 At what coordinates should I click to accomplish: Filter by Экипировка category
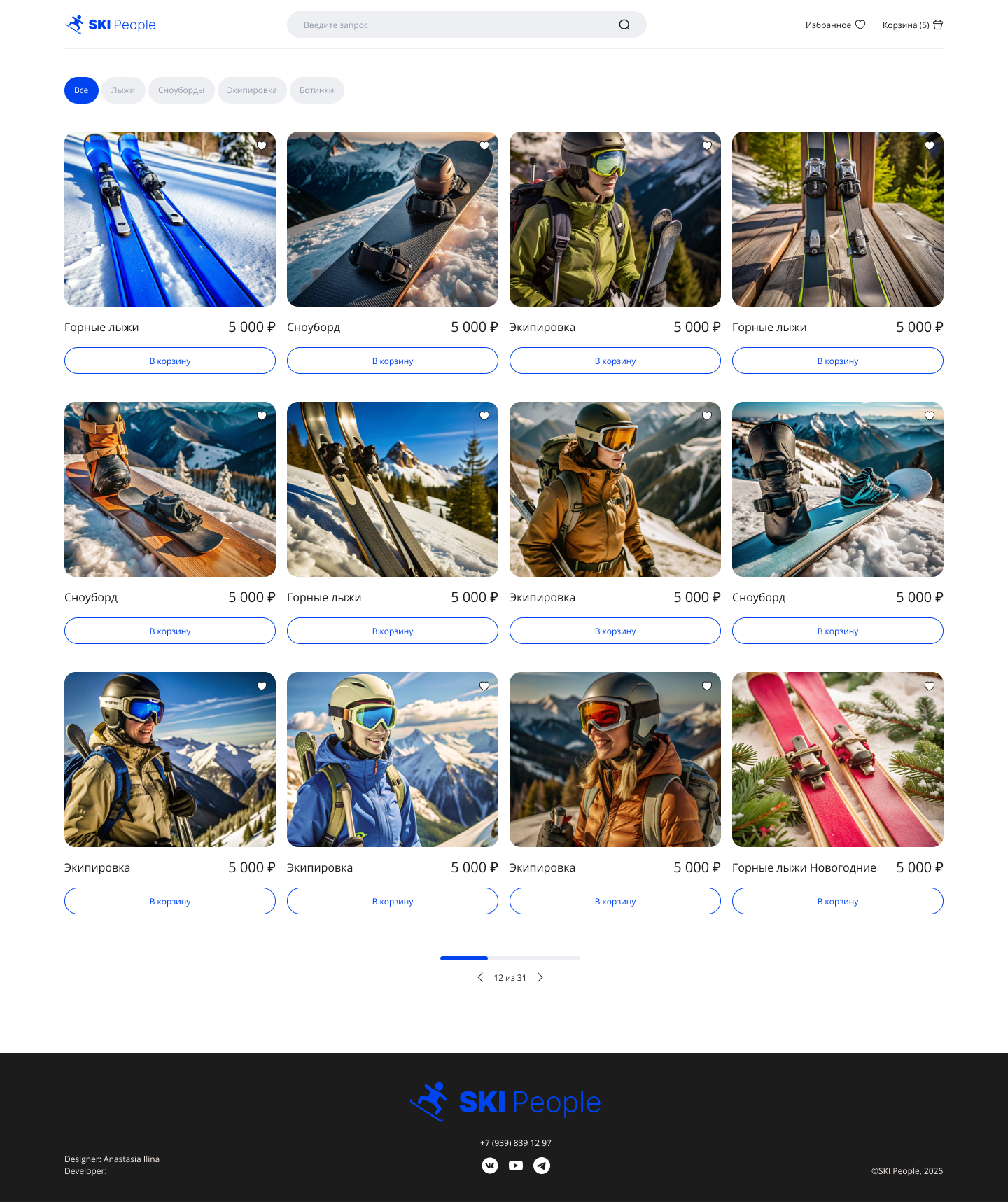(252, 90)
